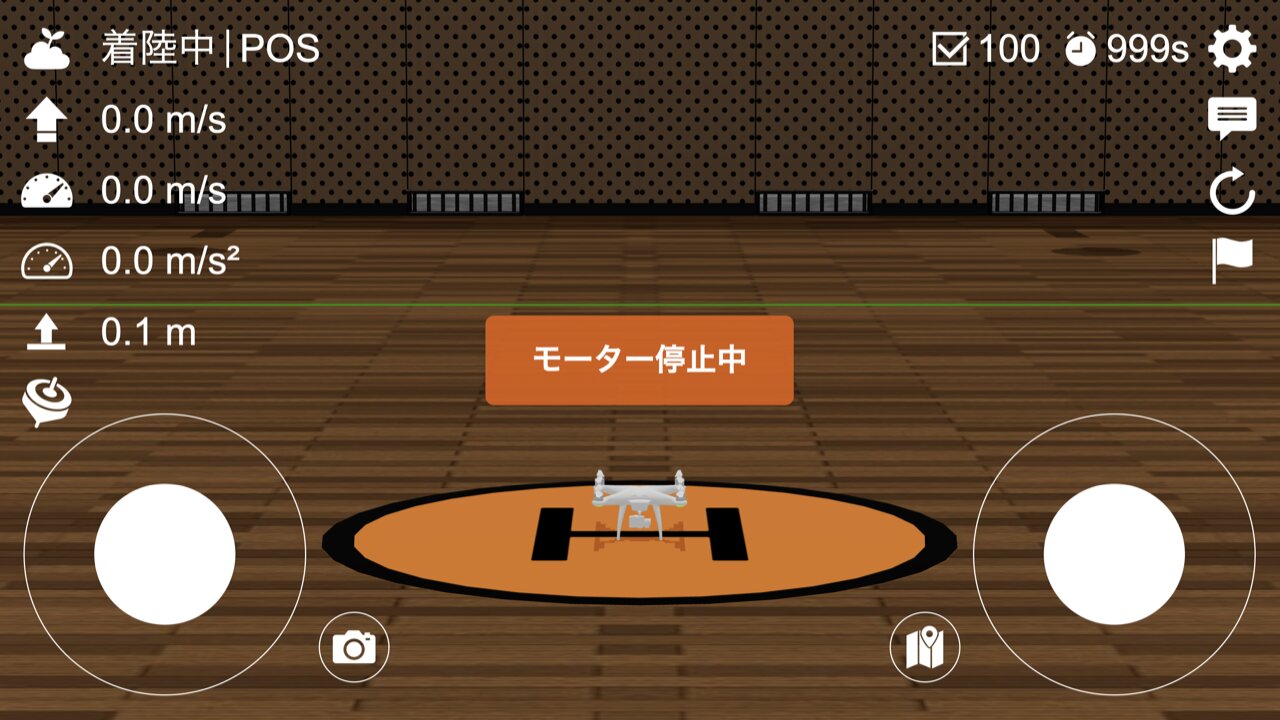
Task: Tap the camera view button
Action: click(354, 647)
